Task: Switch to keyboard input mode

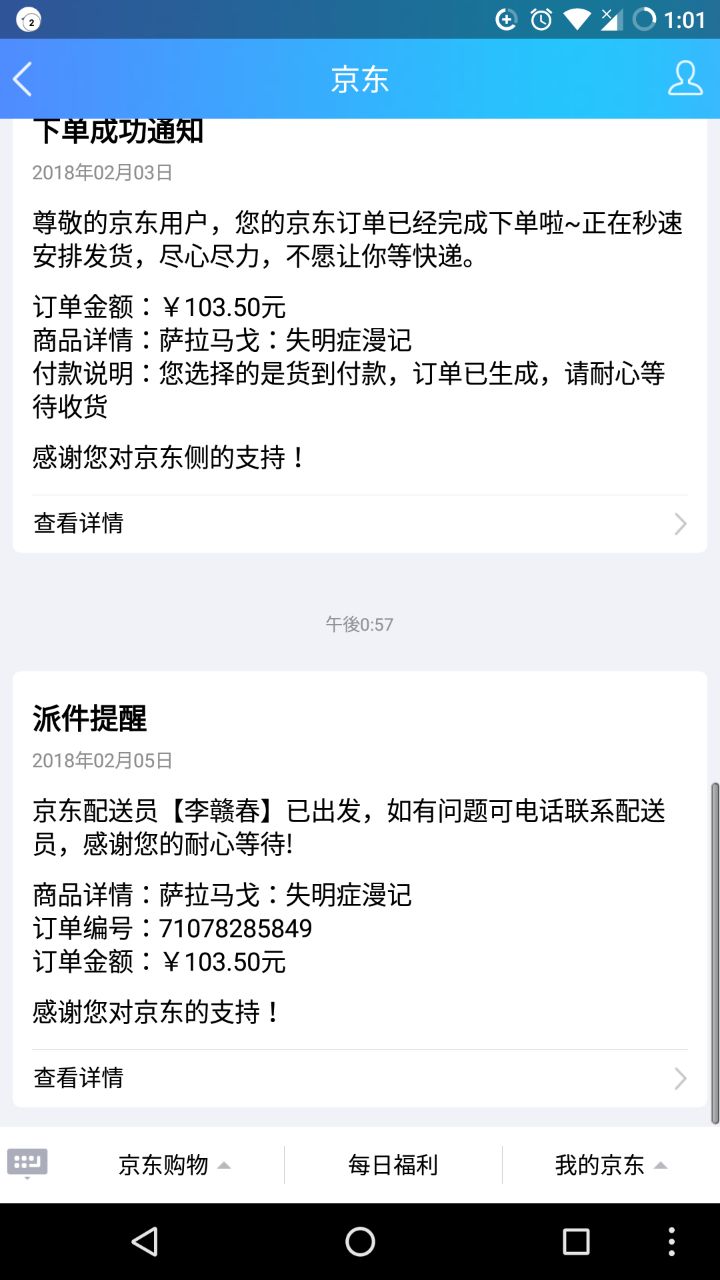Action: click(28, 1163)
